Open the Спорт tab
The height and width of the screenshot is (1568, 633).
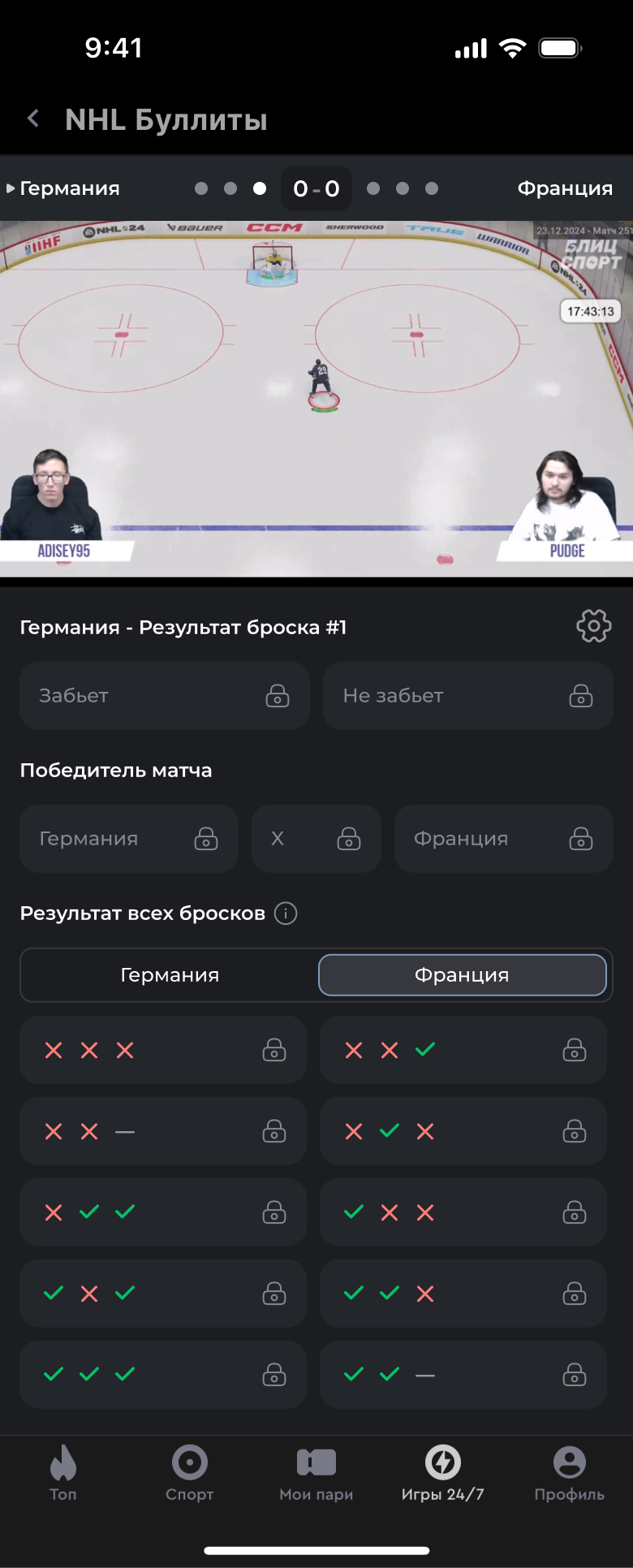coord(190,1472)
